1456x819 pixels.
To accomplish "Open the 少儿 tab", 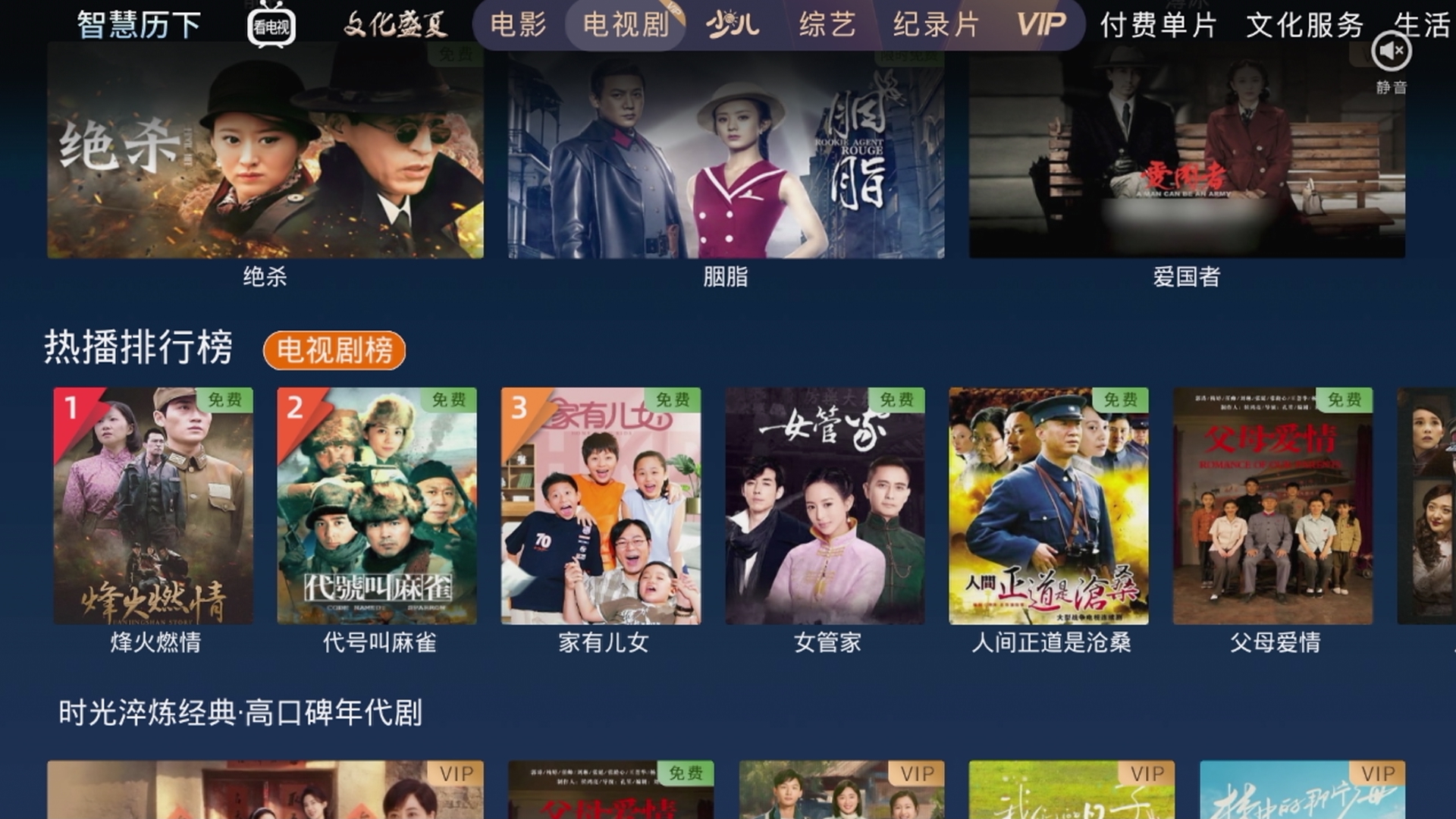I will 732,25.
